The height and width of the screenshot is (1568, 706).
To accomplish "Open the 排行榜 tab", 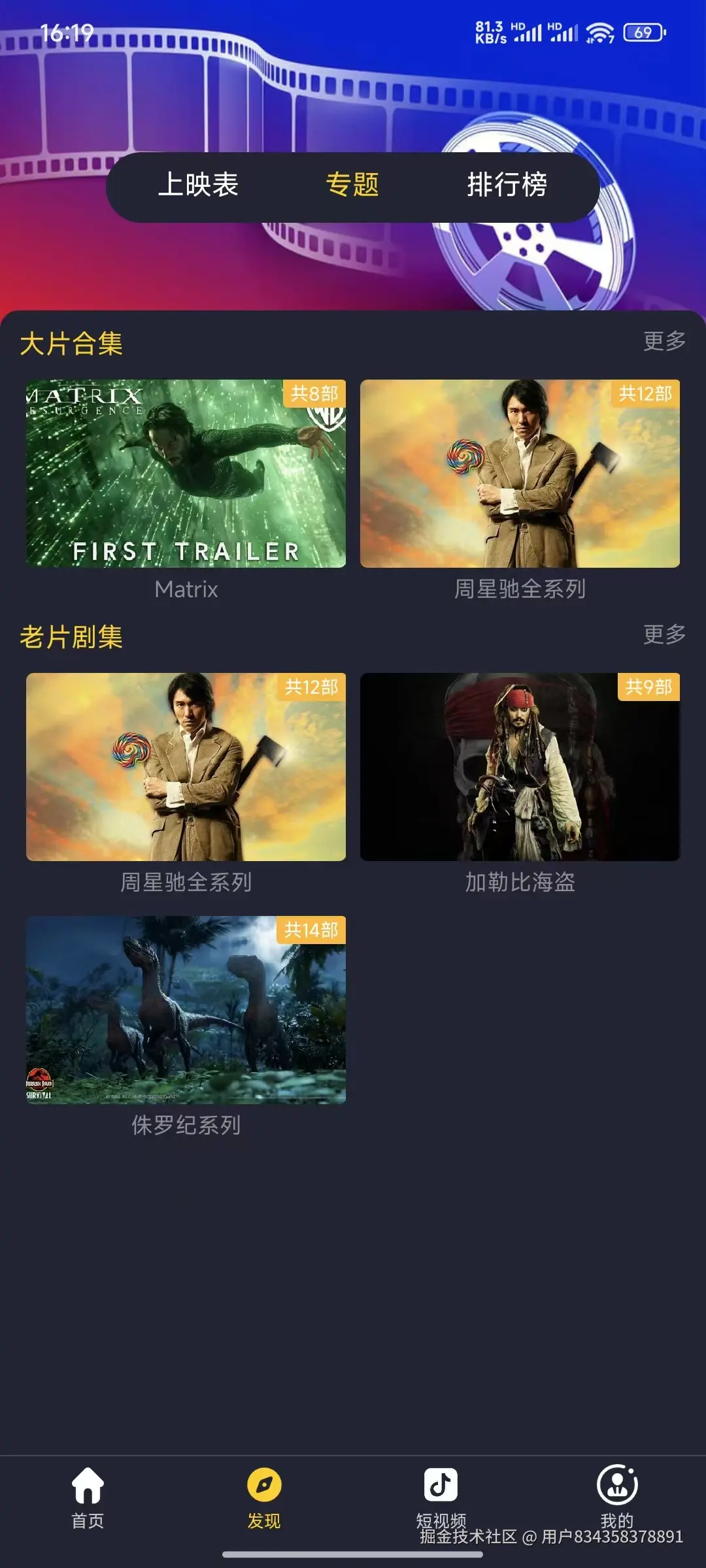I will pos(507,185).
